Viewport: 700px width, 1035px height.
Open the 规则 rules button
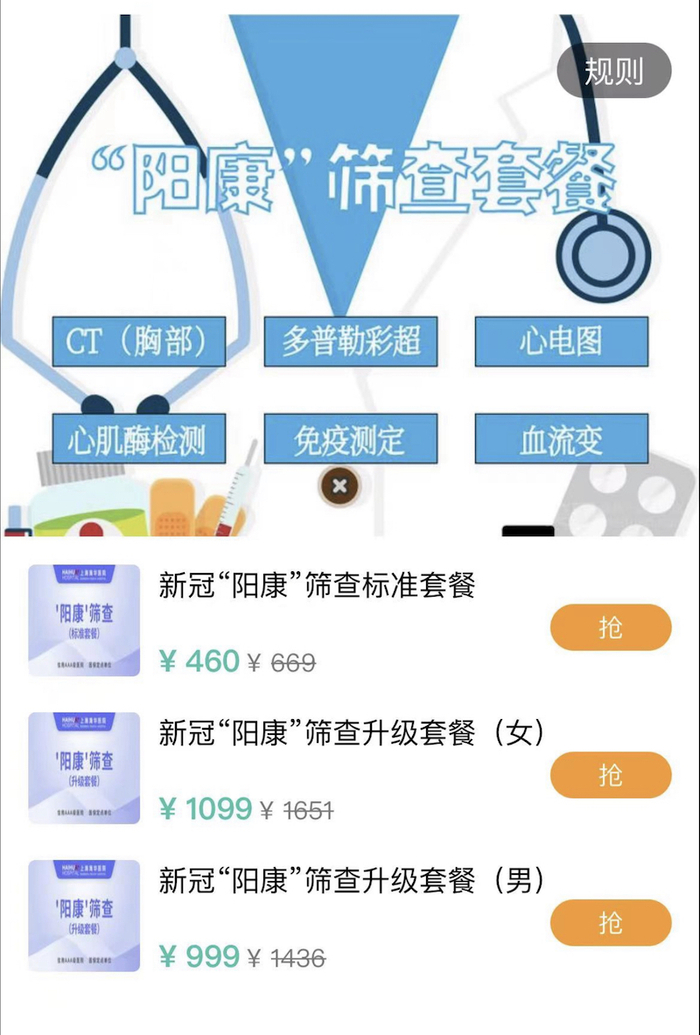[613, 72]
